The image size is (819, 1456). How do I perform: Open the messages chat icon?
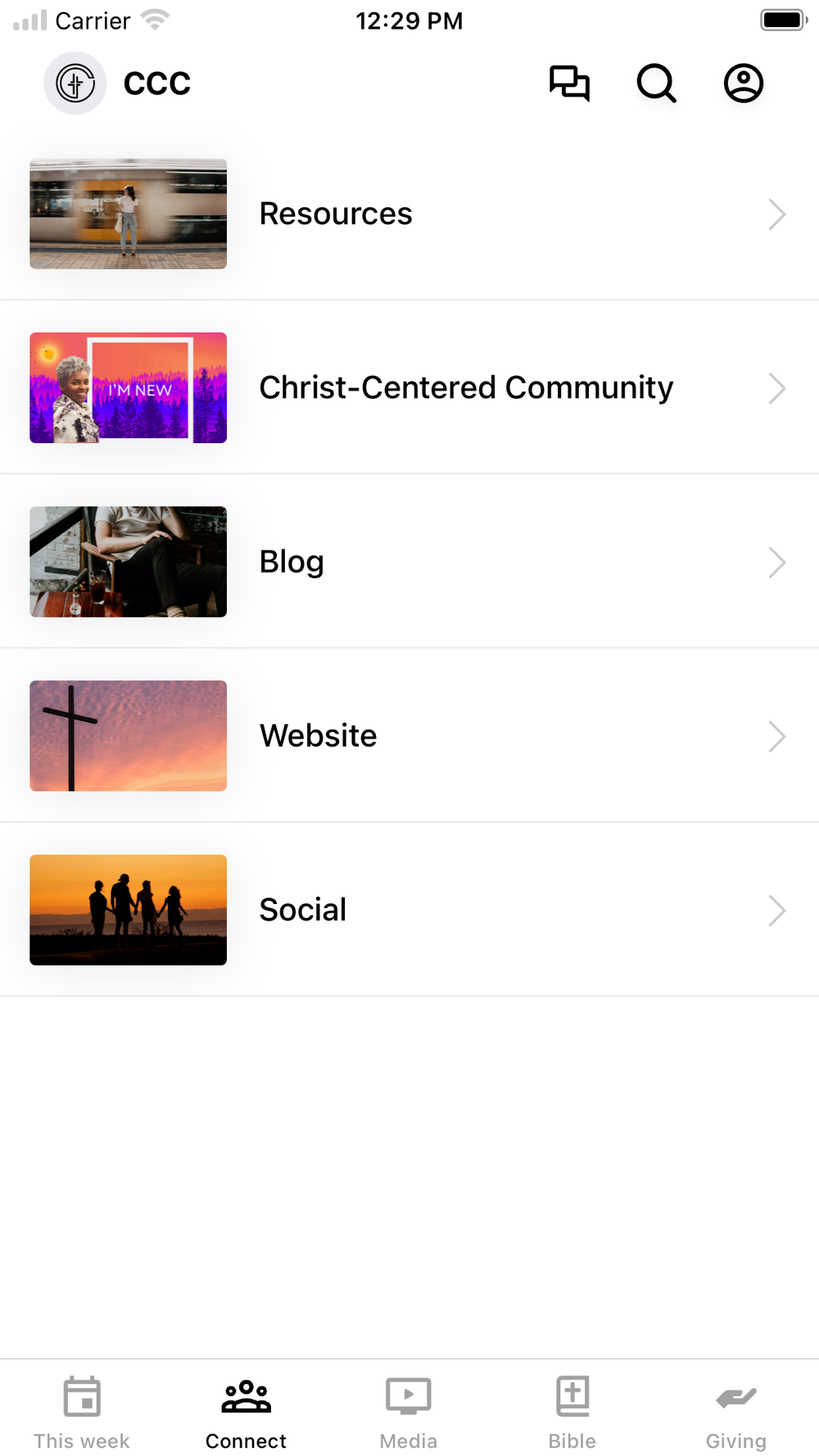click(x=569, y=84)
